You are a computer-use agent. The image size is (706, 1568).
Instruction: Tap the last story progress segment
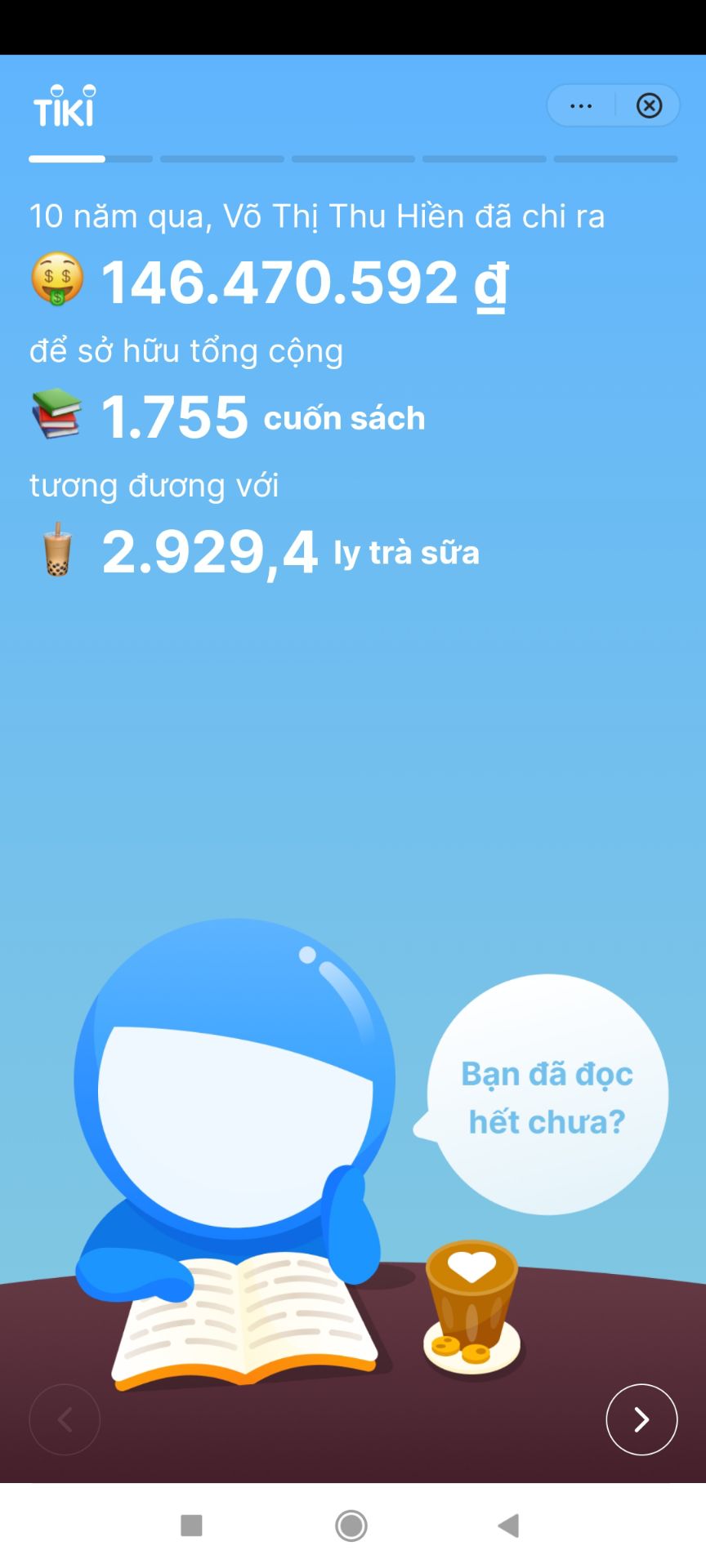pos(615,158)
